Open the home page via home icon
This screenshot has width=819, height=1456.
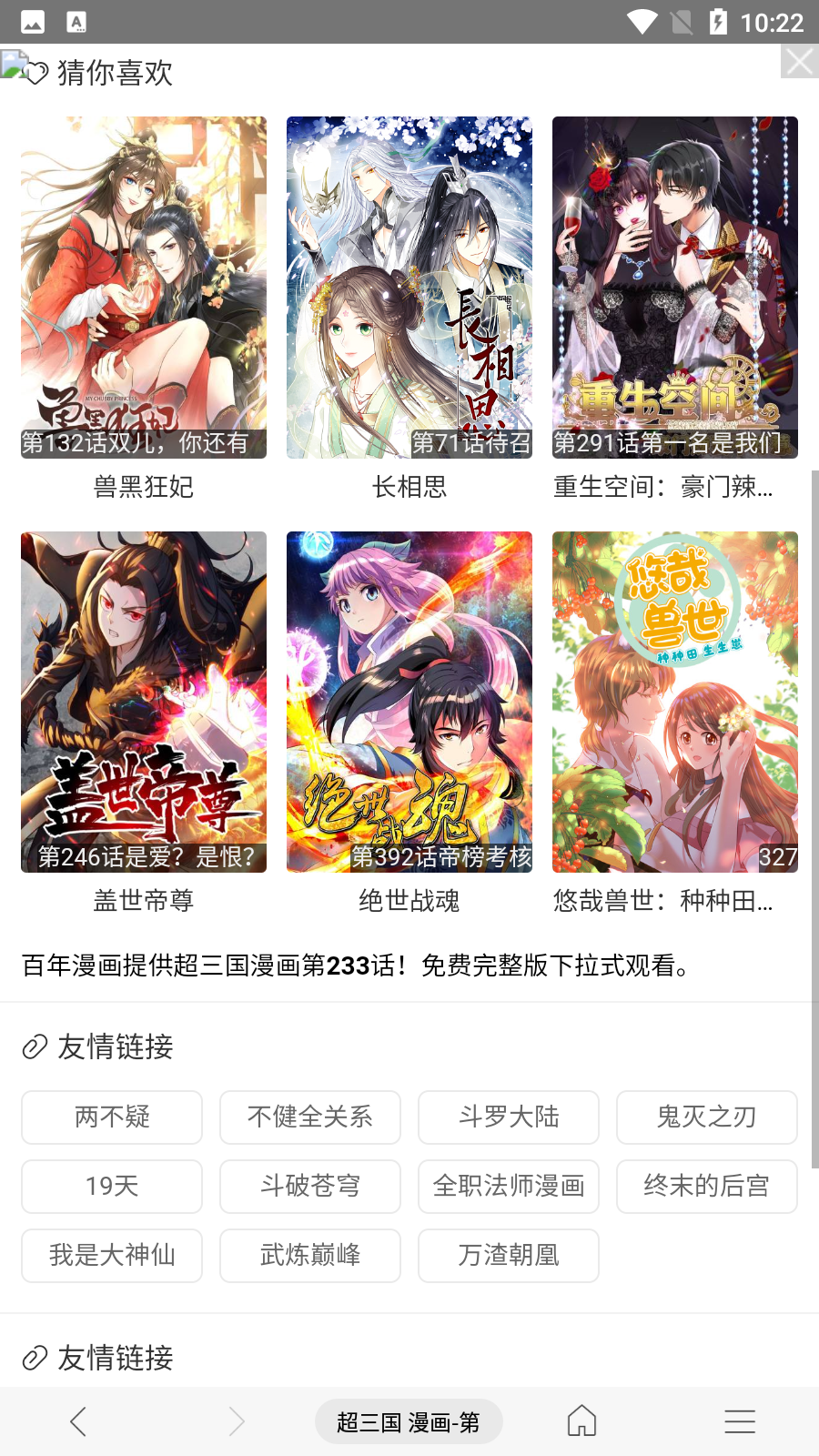[582, 1420]
